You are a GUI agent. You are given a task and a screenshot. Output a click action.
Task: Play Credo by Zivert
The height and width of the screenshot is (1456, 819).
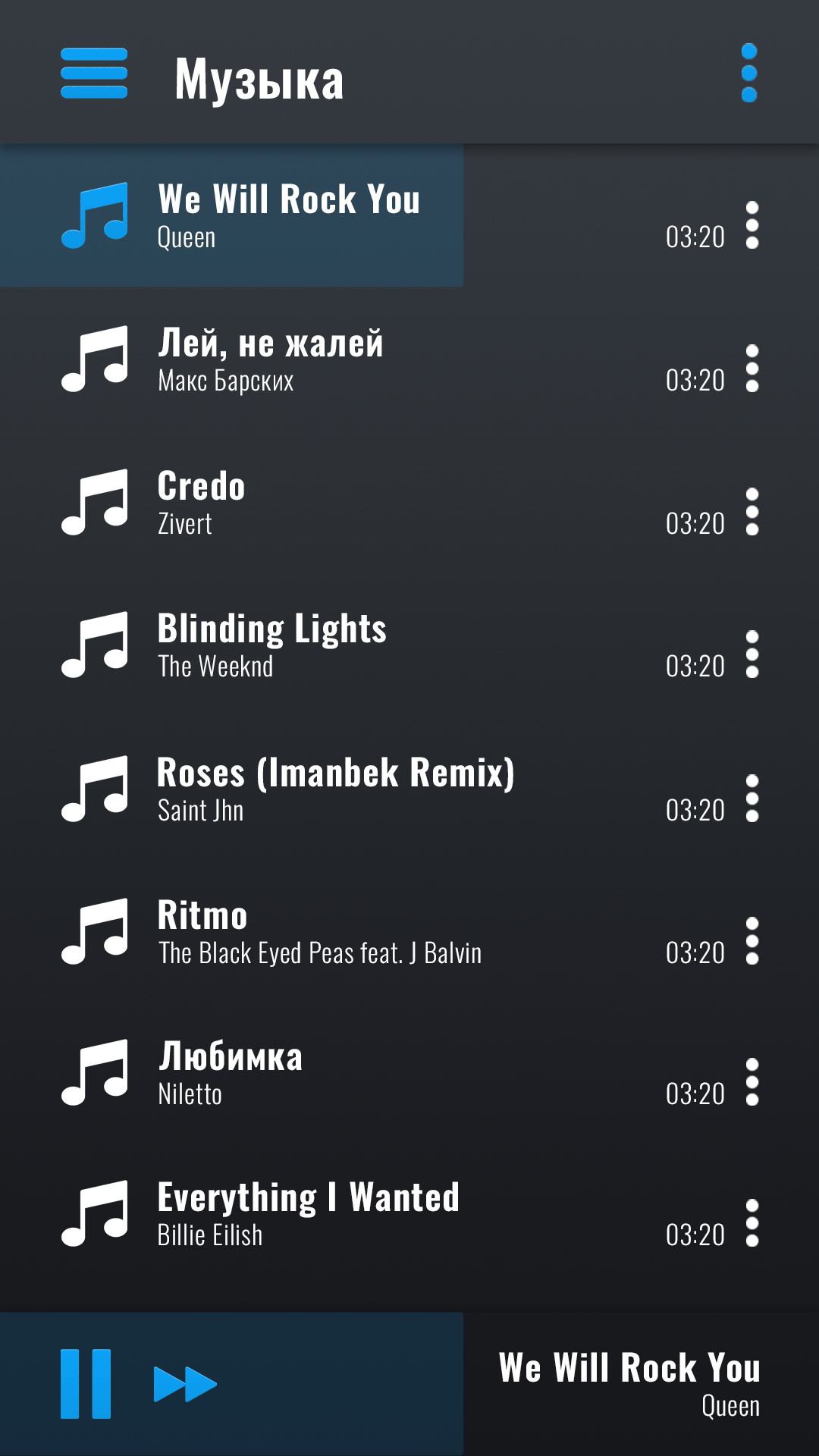coord(409,502)
